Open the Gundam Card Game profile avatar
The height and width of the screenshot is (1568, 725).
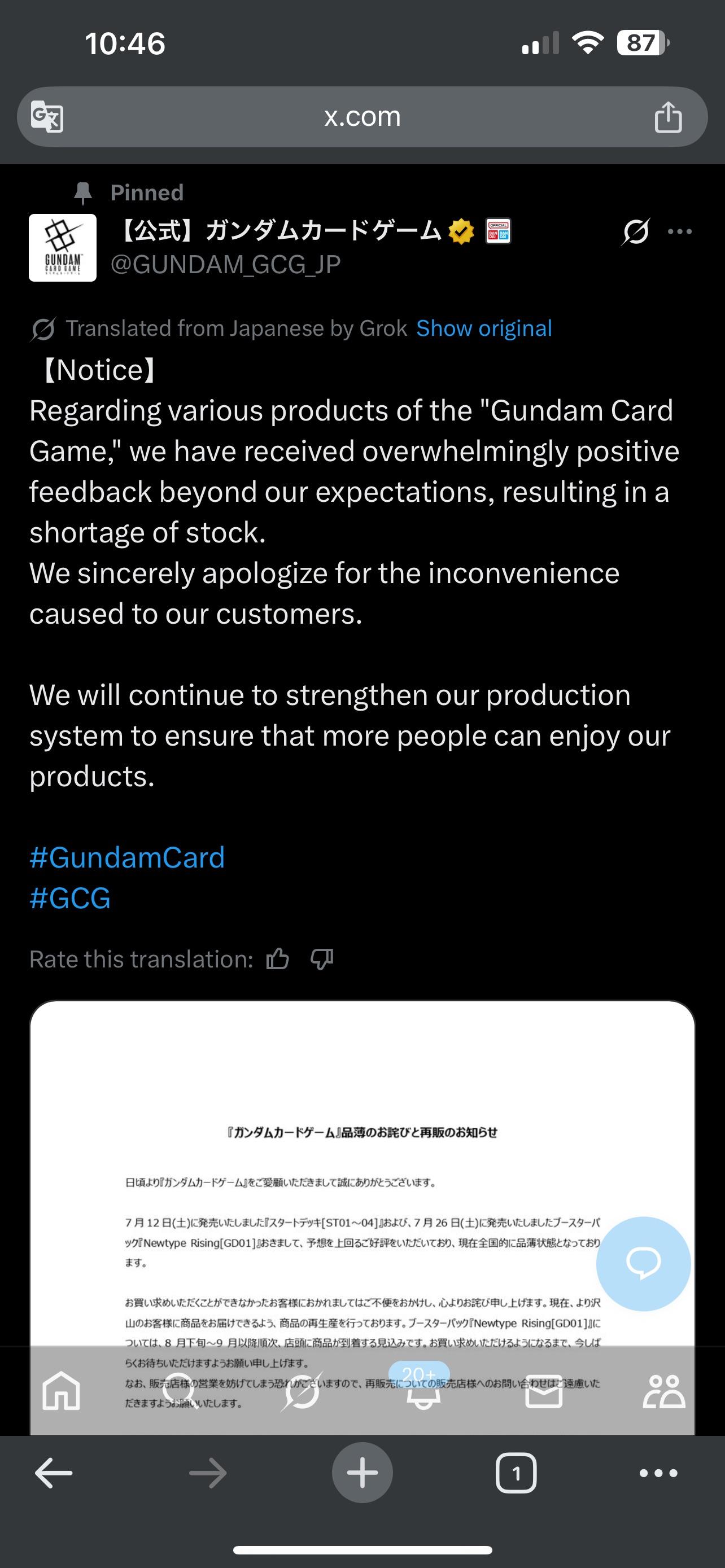pos(63,248)
